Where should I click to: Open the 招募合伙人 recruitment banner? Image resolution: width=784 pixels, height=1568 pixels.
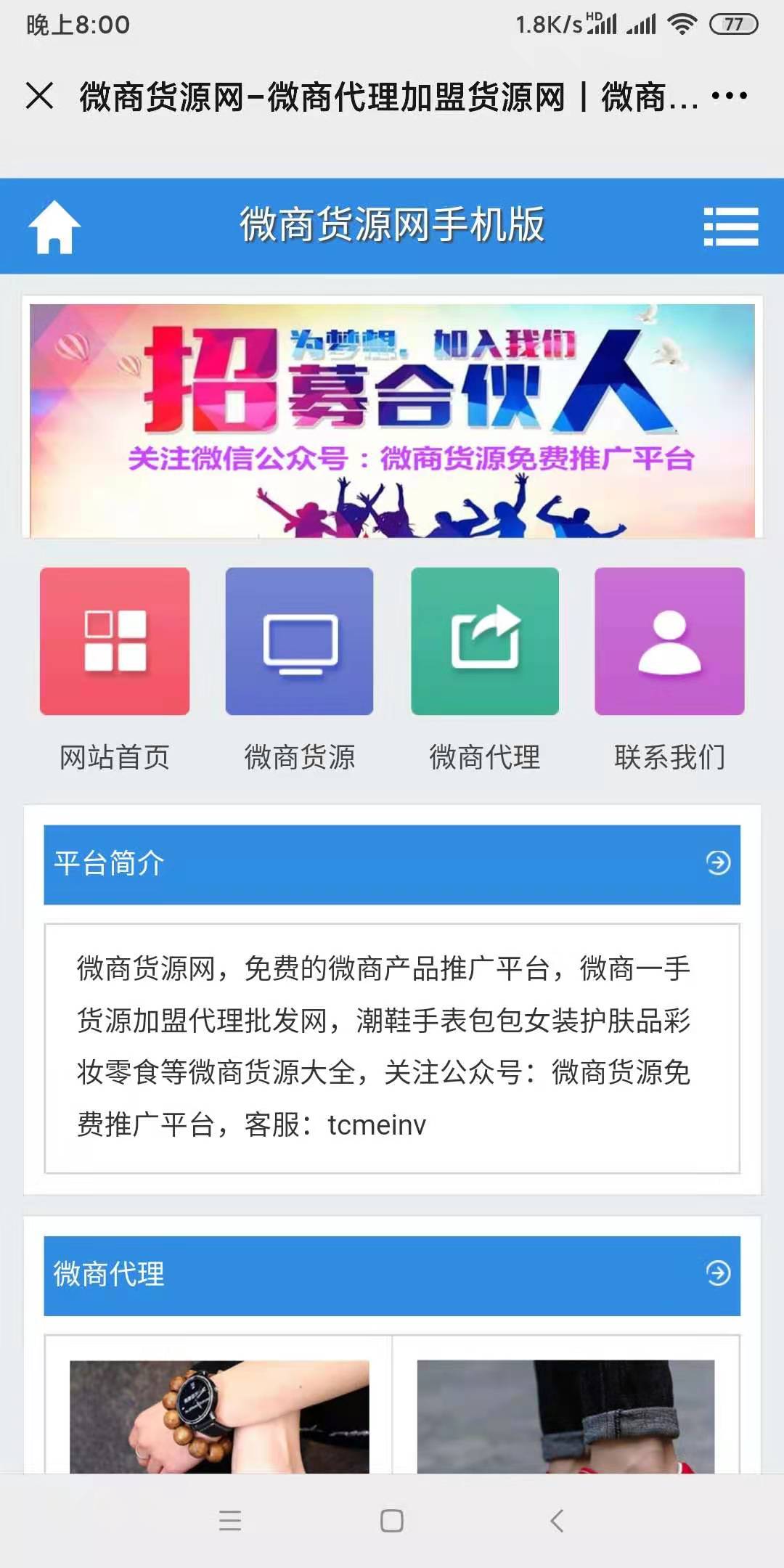coord(392,420)
